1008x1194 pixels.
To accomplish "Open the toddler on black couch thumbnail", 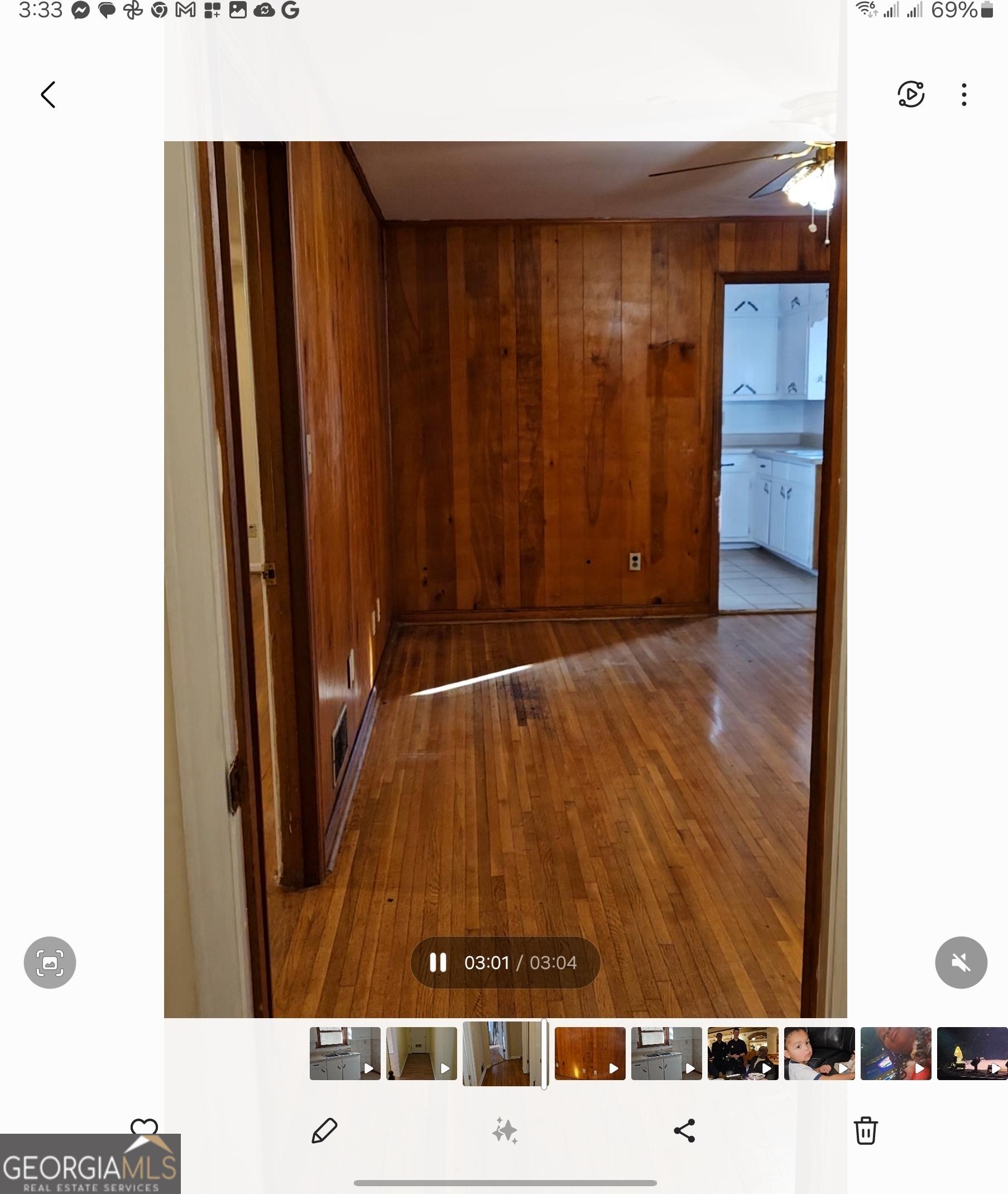I will pyautogui.click(x=819, y=1053).
